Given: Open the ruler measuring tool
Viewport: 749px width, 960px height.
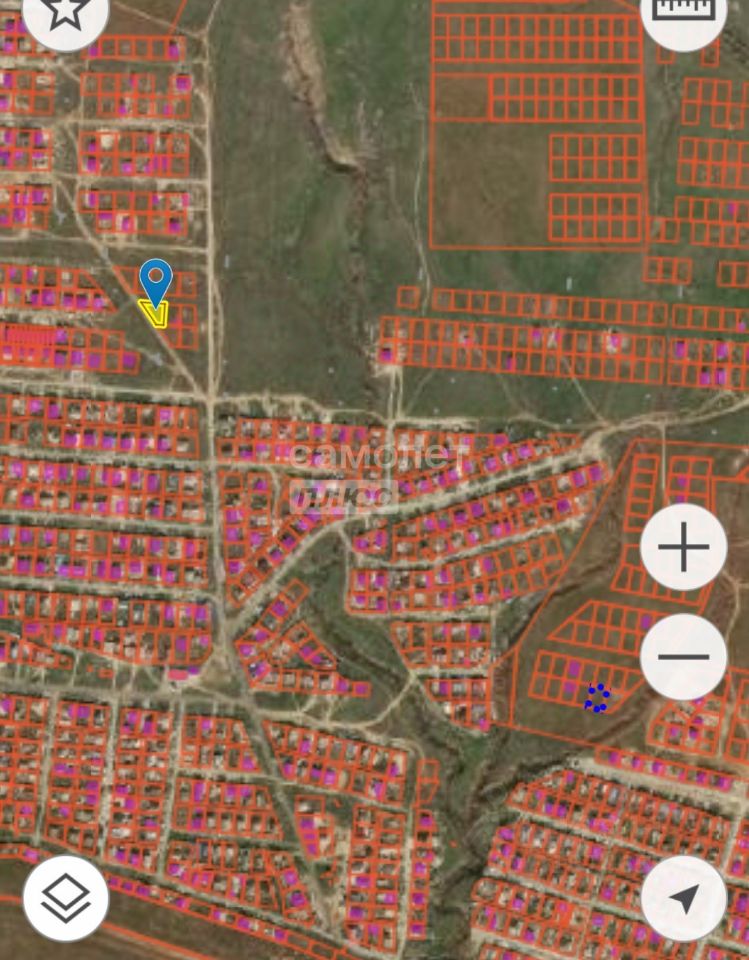Looking at the screenshot, I should click(x=683, y=10).
